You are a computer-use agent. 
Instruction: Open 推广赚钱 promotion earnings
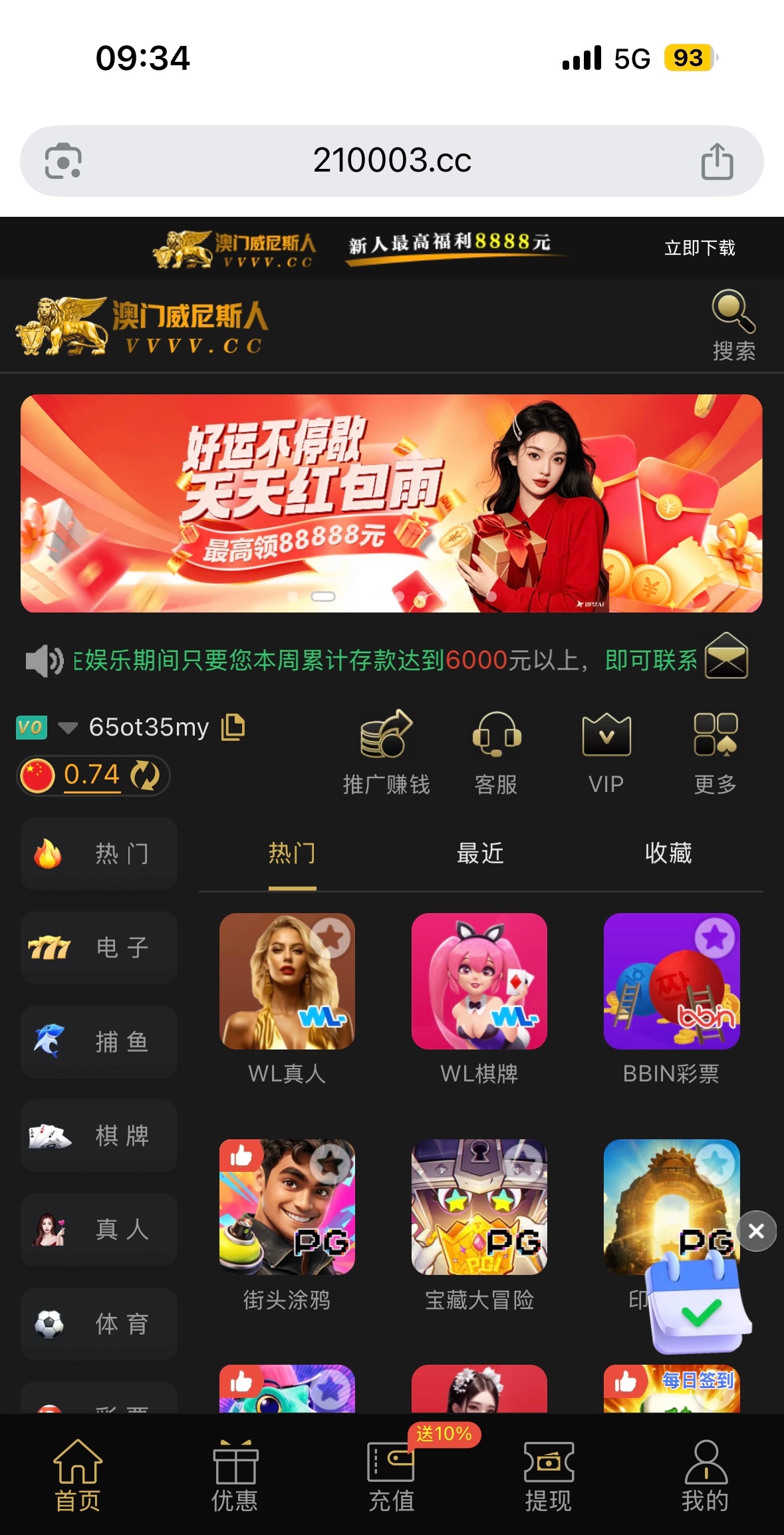(x=386, y=752)
